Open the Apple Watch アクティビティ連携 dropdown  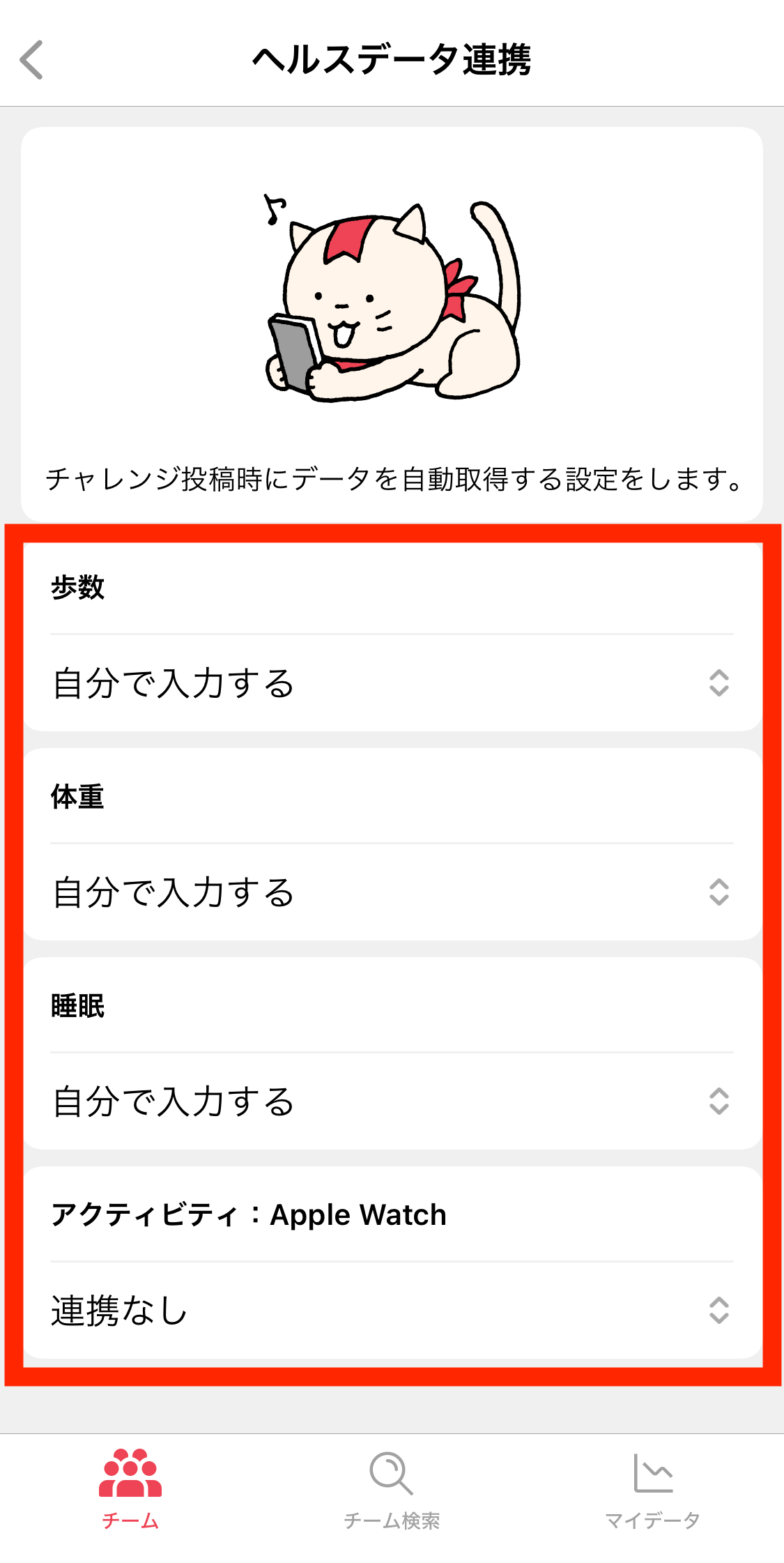tap(392, 1311)
